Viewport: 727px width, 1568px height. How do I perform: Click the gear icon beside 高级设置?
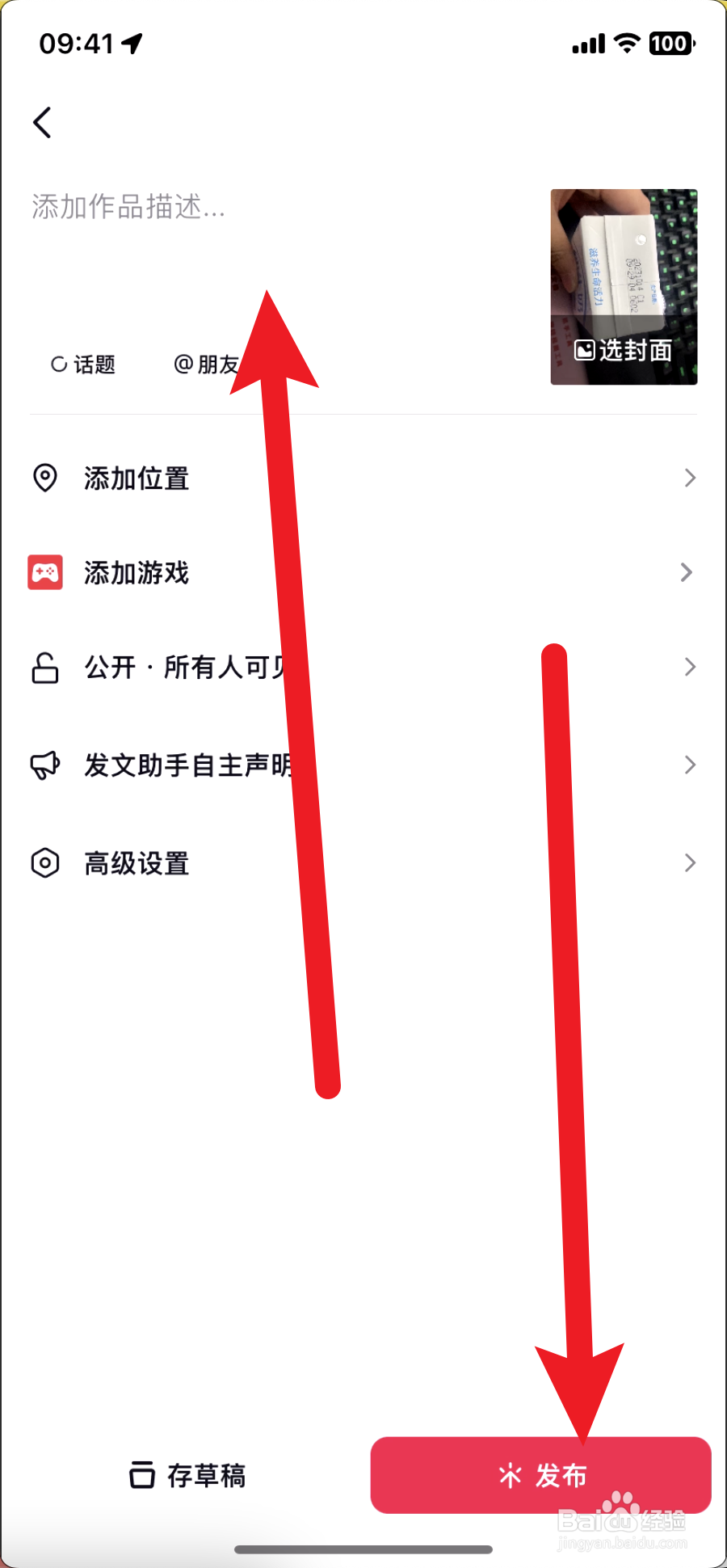pos(44,862)
